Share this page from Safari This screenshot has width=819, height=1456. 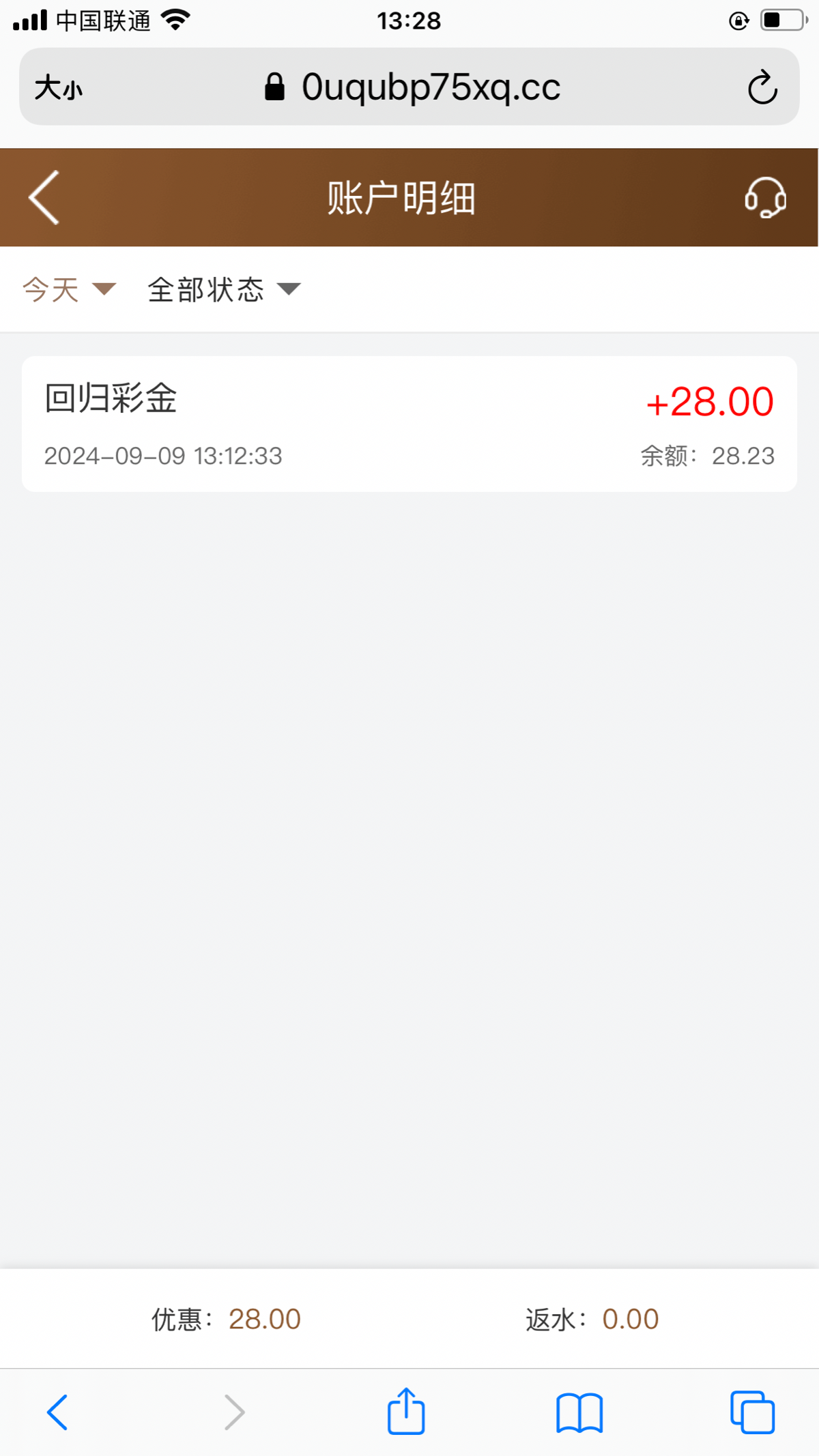point(406,1412)
